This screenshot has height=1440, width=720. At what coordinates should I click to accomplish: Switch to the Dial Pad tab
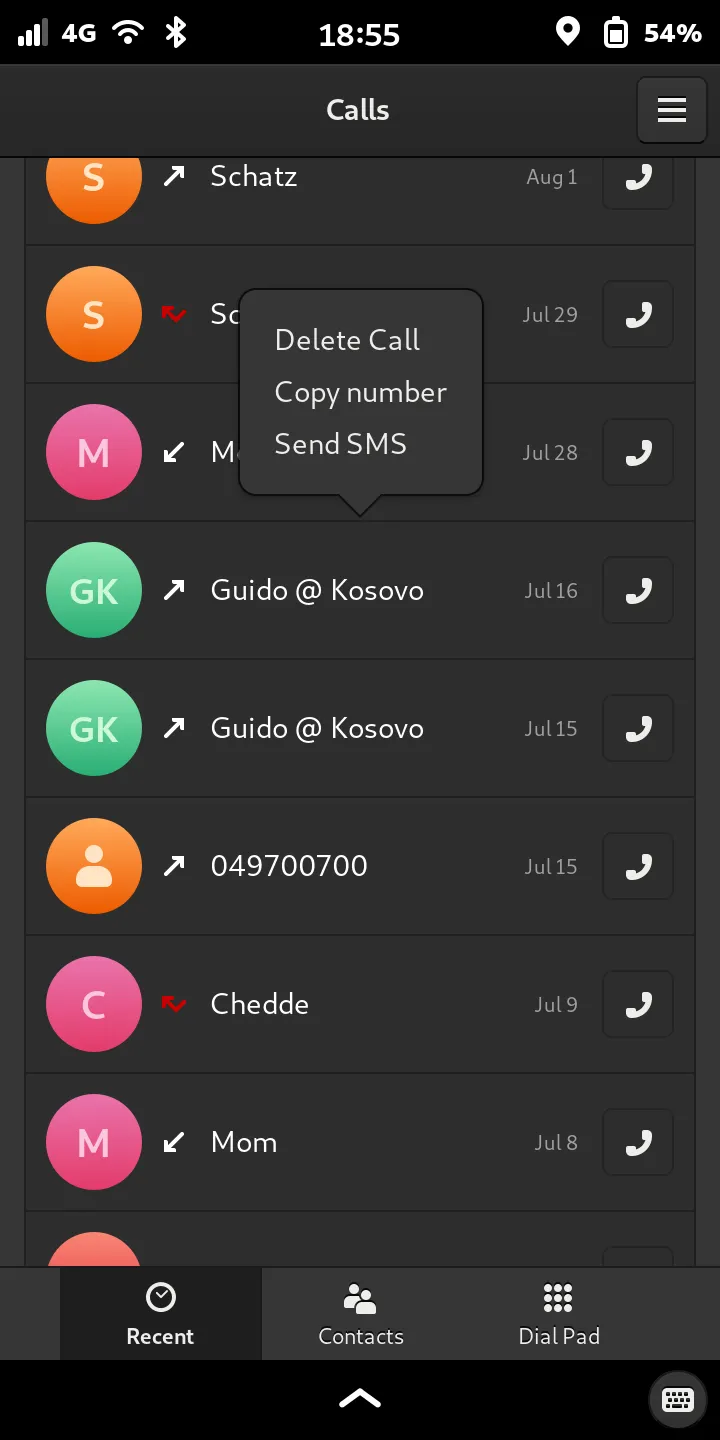coord(558,1314)
